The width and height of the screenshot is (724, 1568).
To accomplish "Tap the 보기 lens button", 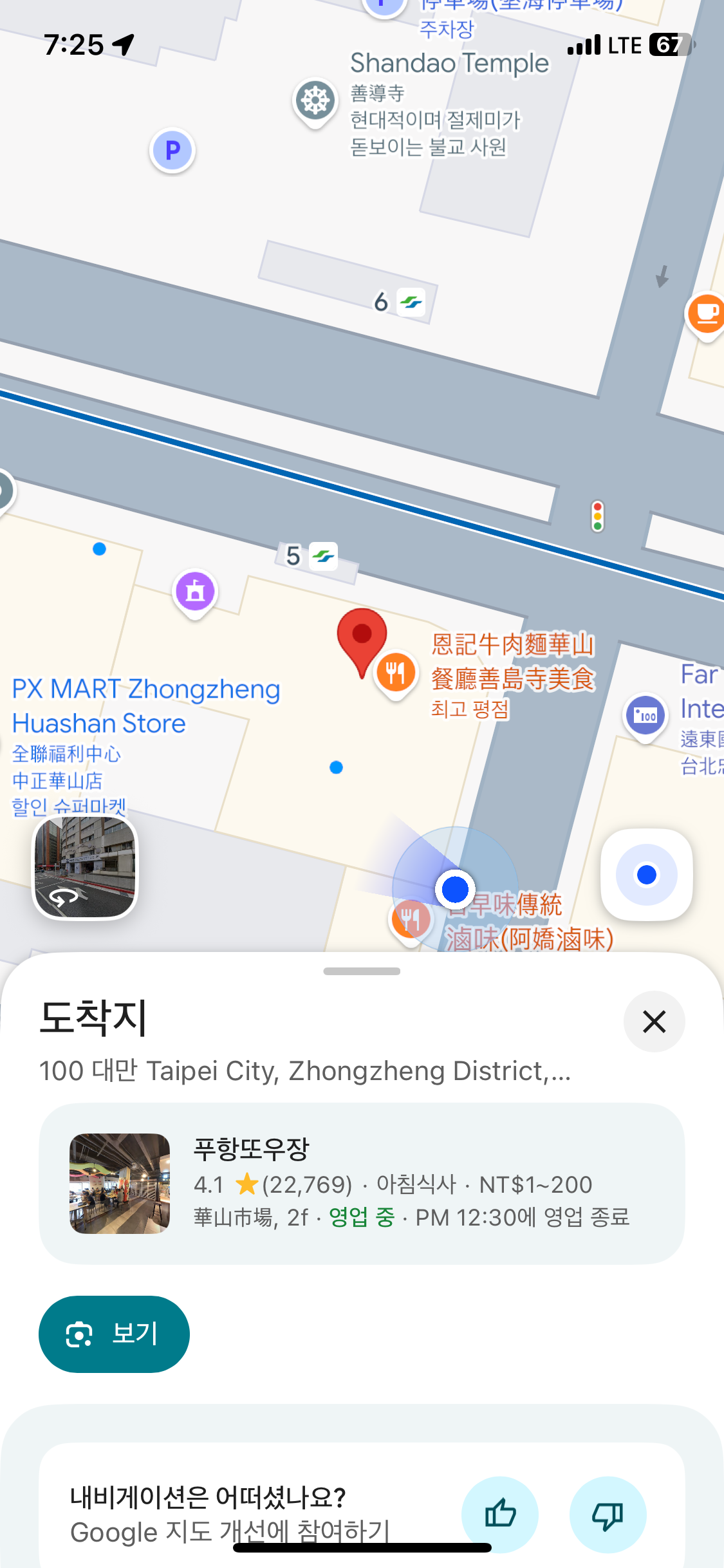I will click(x=114, y=1334).
